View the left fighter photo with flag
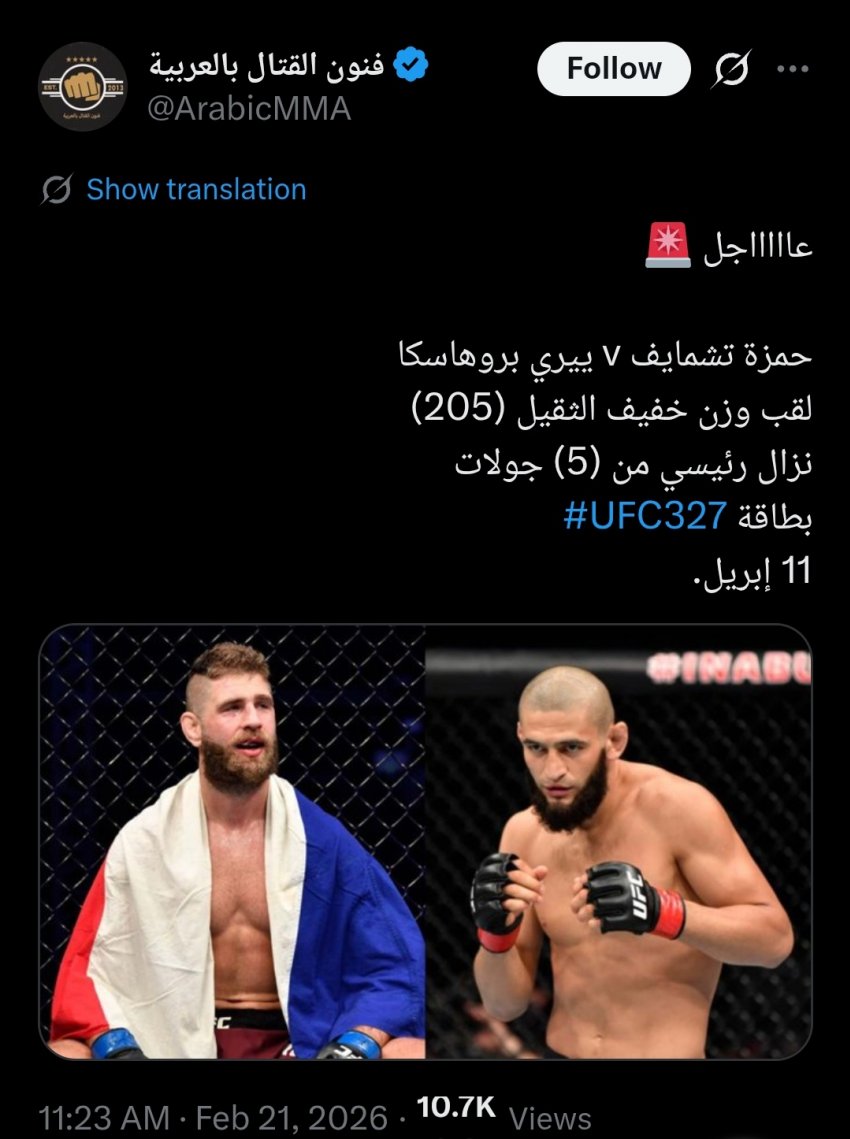The height and width of the screenshot is (1139, 850). pos(232,842)
